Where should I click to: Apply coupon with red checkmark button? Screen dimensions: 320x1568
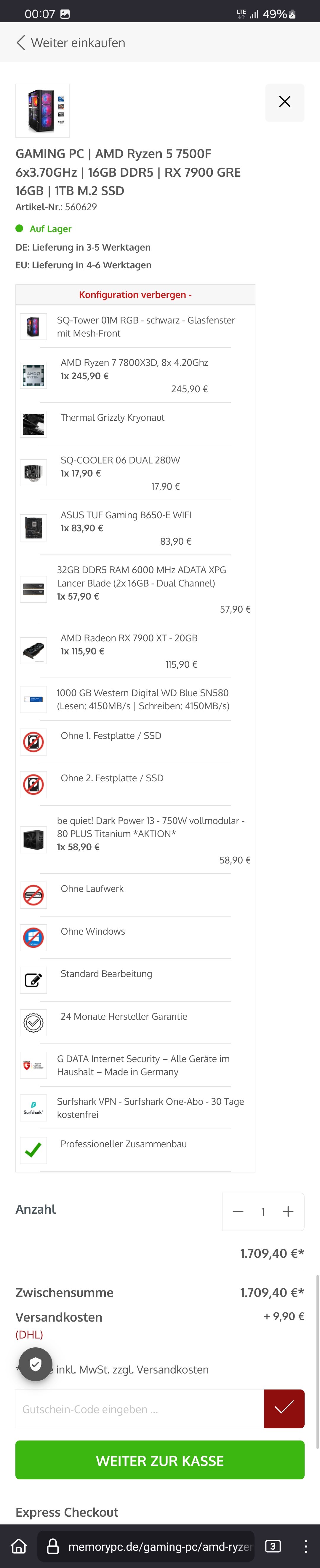tap(284, 1408)
